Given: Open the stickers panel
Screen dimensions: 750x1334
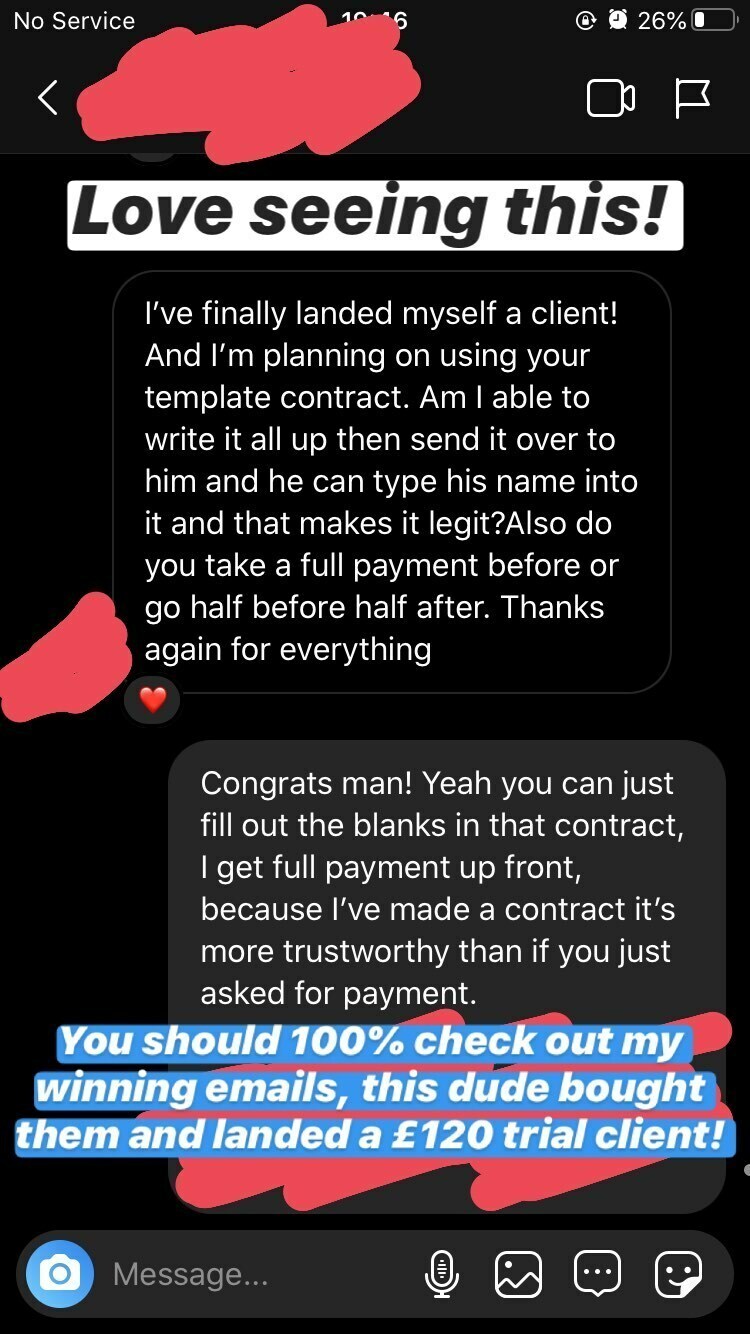Looking at the screenshot, I should 677,1274.
